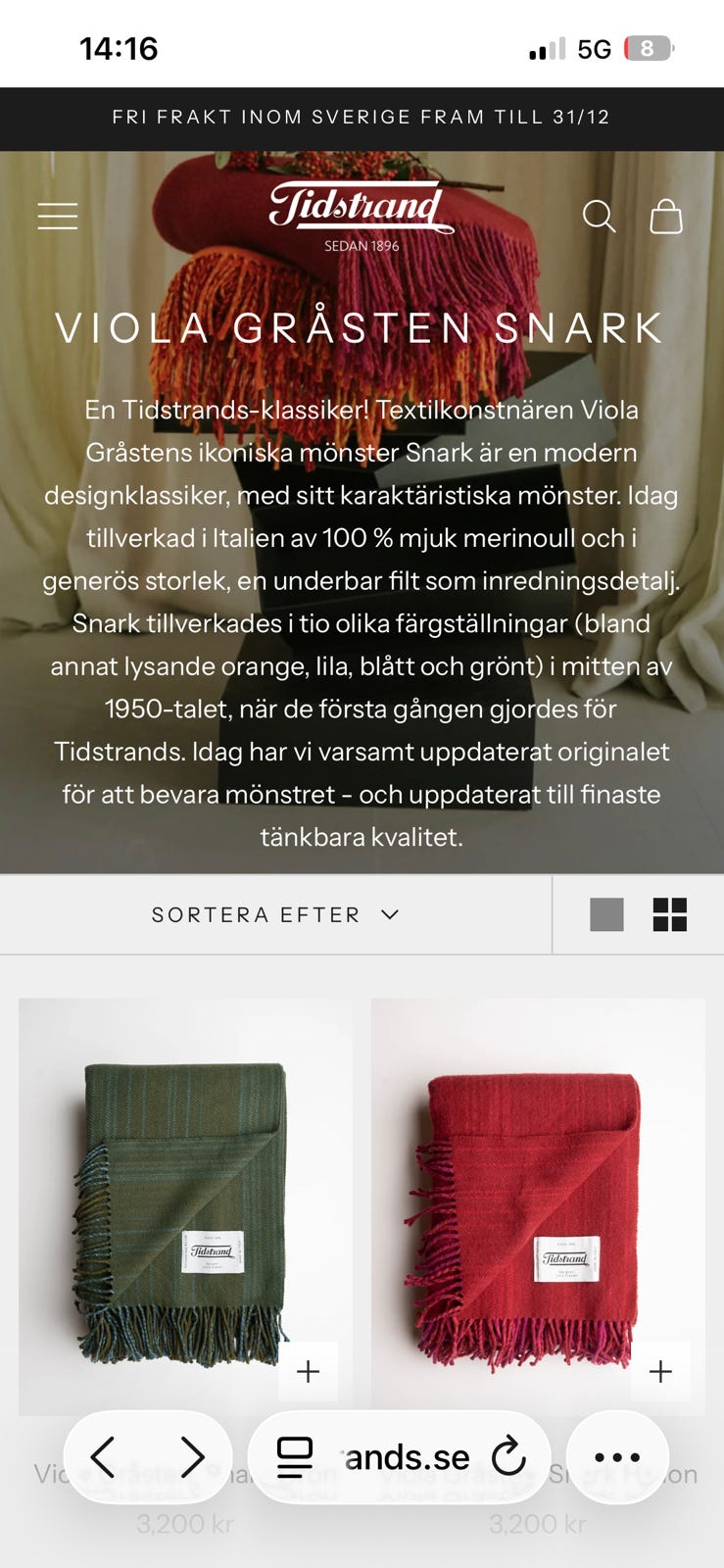Open the hamburger navigation menu
724x1568 pixels.
point(58,216)
